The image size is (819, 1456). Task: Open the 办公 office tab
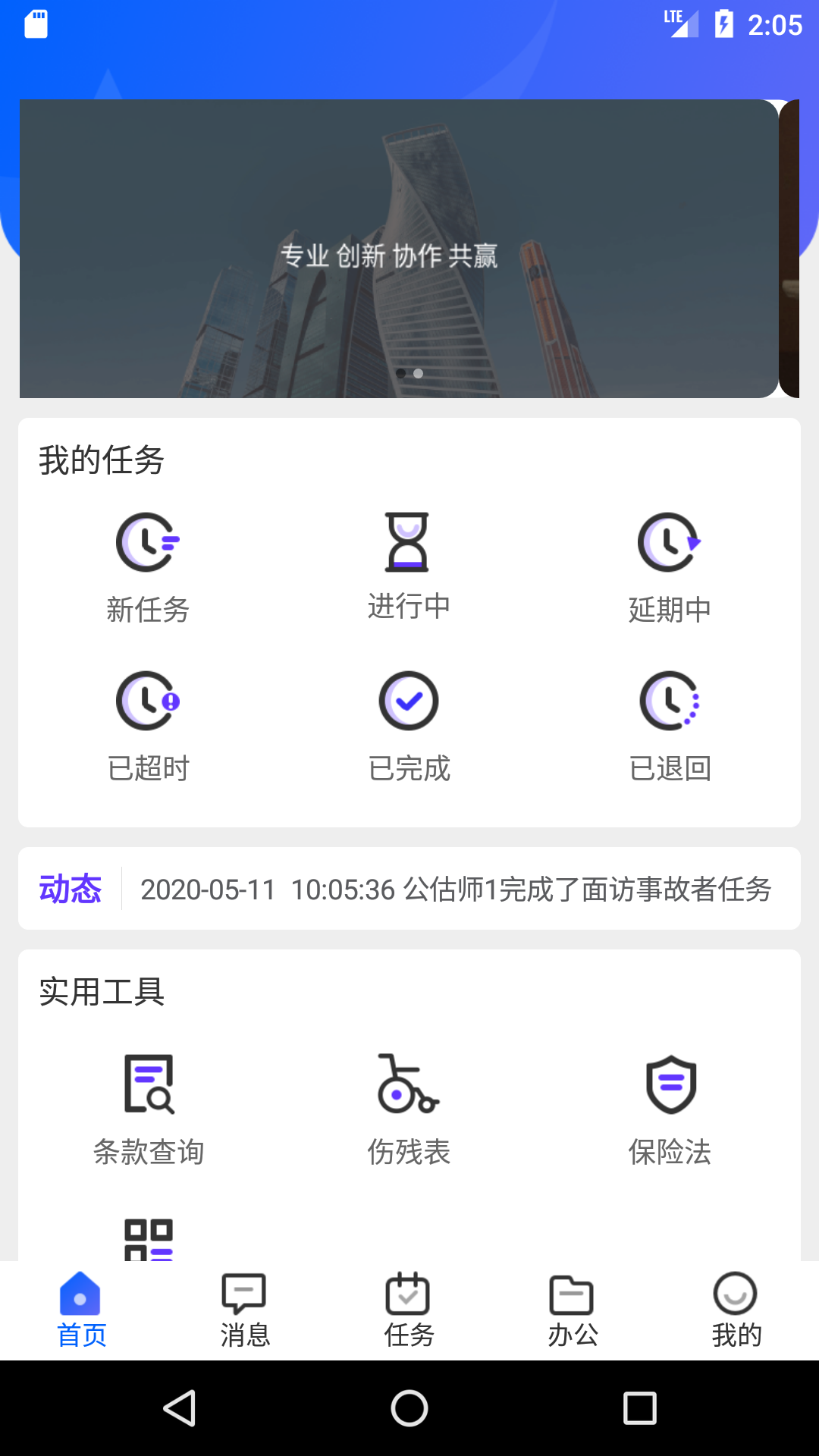tap(573, 1308)
